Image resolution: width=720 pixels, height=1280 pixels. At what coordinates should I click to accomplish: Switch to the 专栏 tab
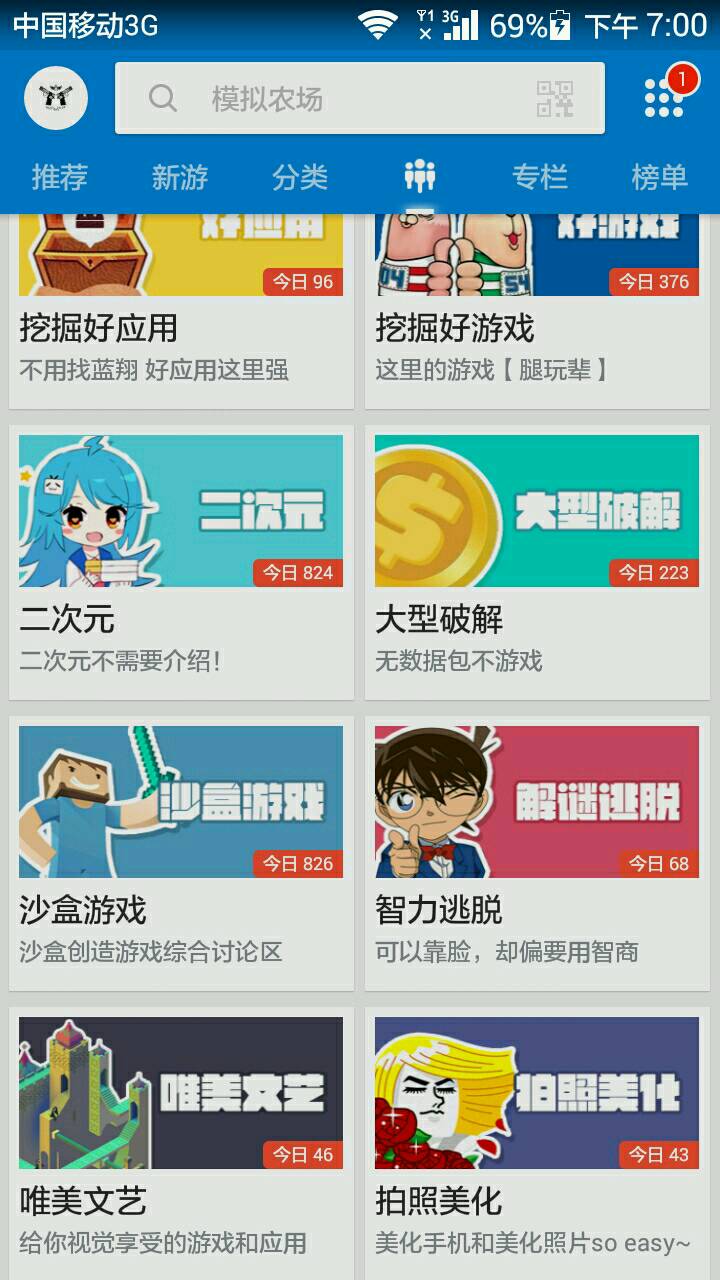pyautogui.click(x=540, y=177)
